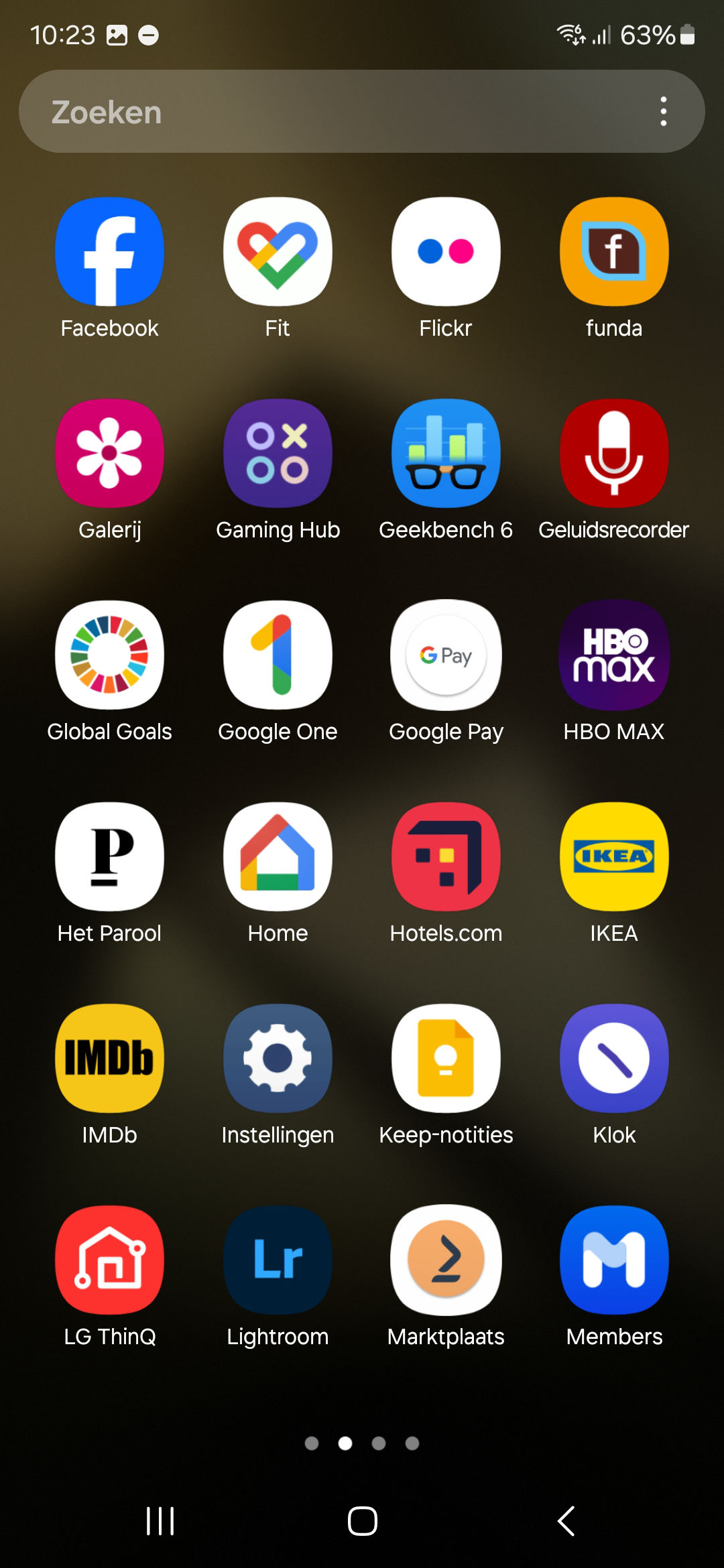
Task: Launch the Flickr app
Action: coord(446,252)
